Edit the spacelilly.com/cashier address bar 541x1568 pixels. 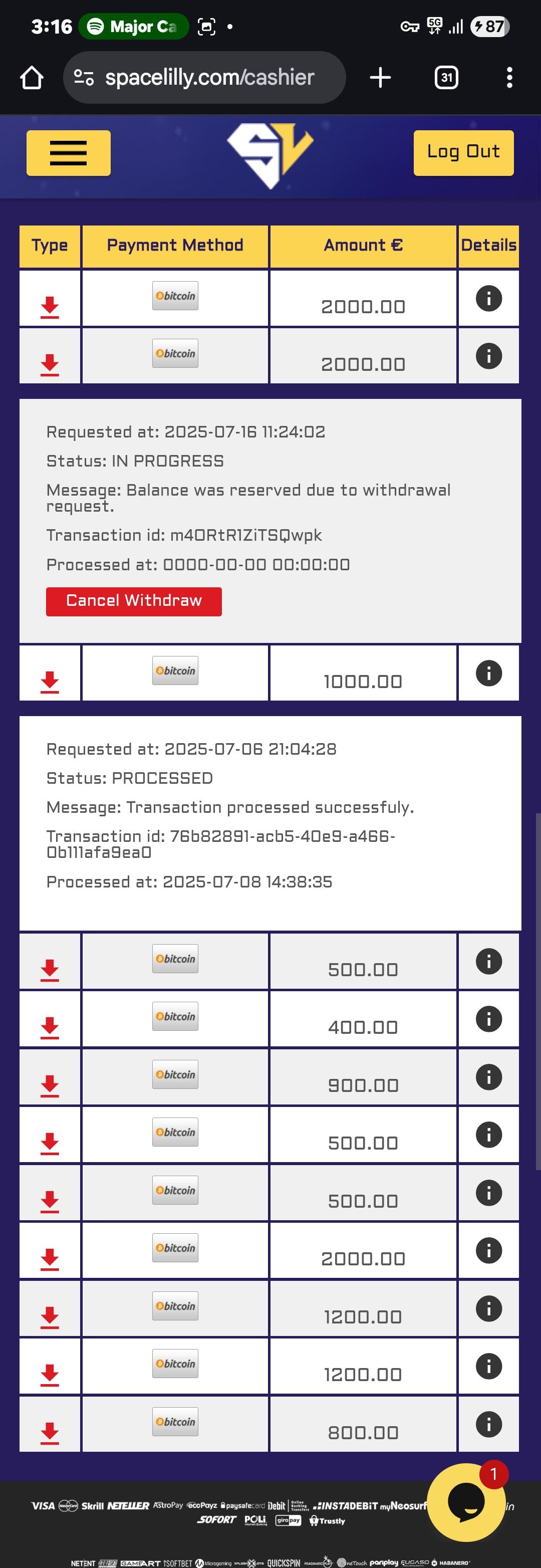click(x=209, y=78)
